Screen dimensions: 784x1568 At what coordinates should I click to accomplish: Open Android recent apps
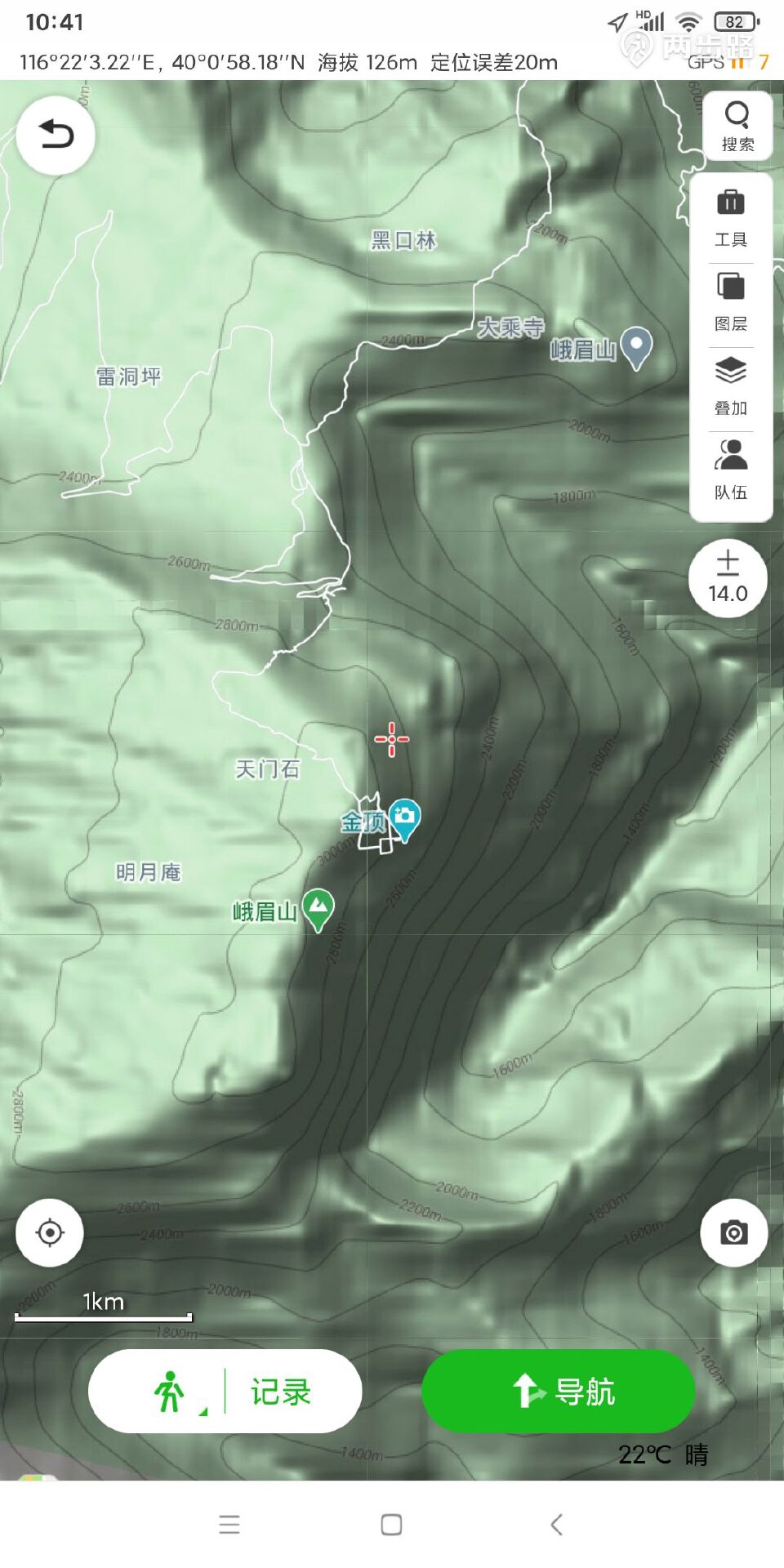tap(229, 1524)
